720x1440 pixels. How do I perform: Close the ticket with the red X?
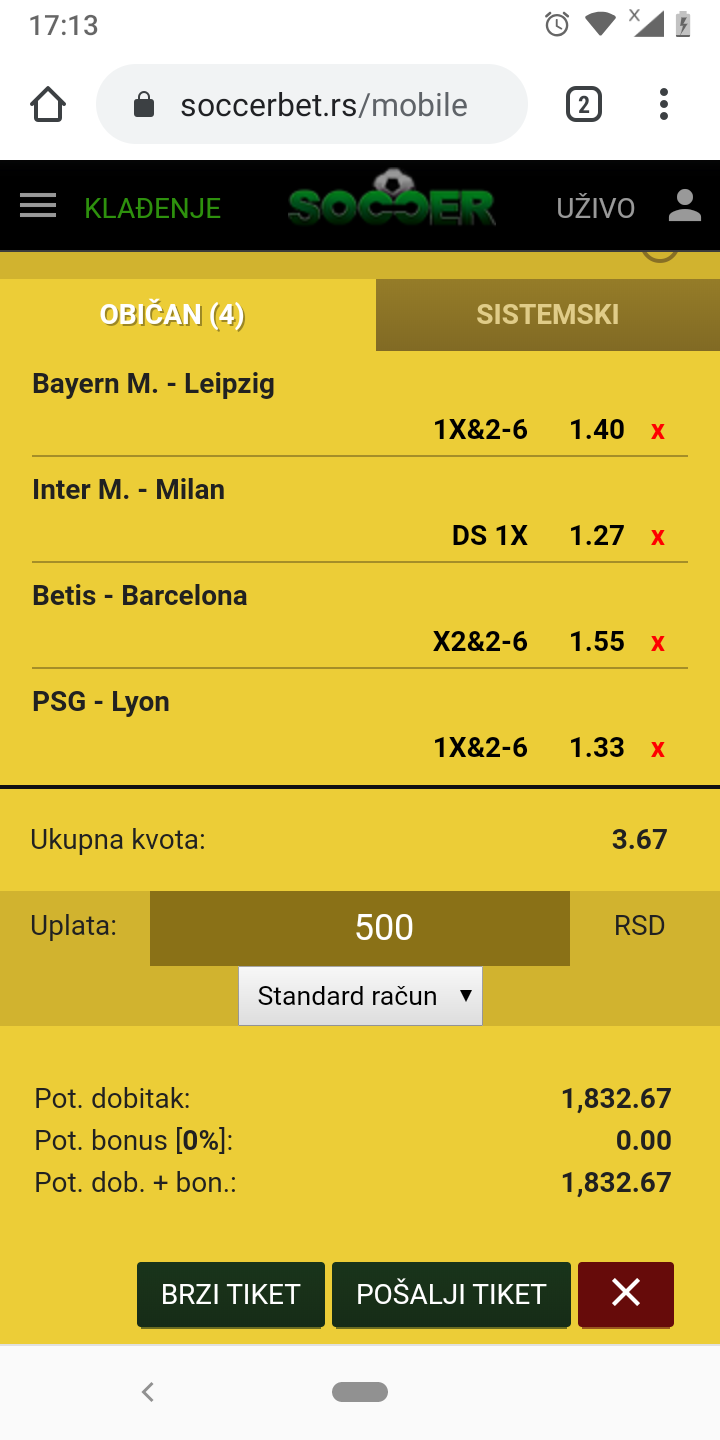click(626, 1294)
